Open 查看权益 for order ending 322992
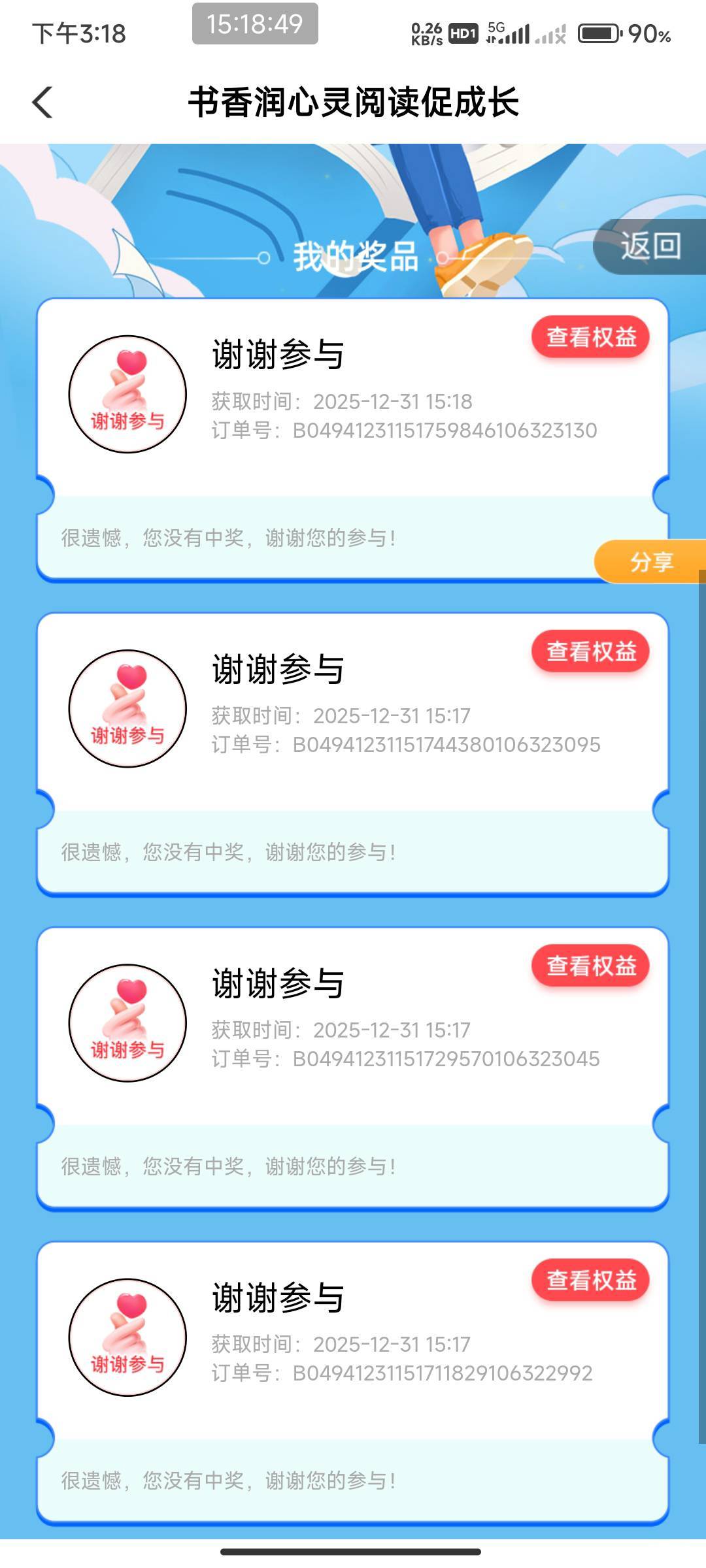The image size is (706, 1568). coord(590,1280)
